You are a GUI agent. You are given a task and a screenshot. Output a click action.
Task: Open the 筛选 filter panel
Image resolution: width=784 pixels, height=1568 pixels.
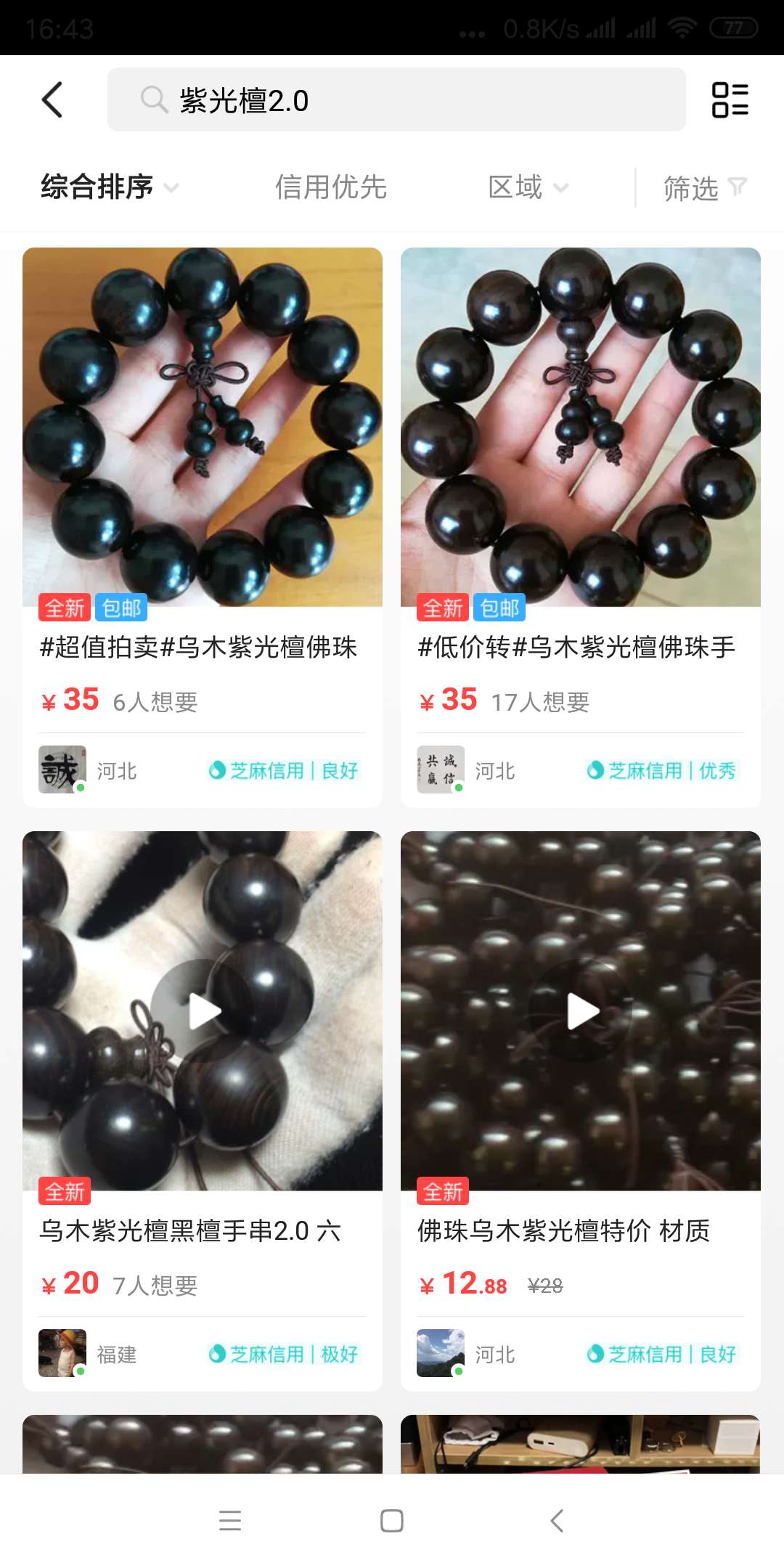click(704, 189)
